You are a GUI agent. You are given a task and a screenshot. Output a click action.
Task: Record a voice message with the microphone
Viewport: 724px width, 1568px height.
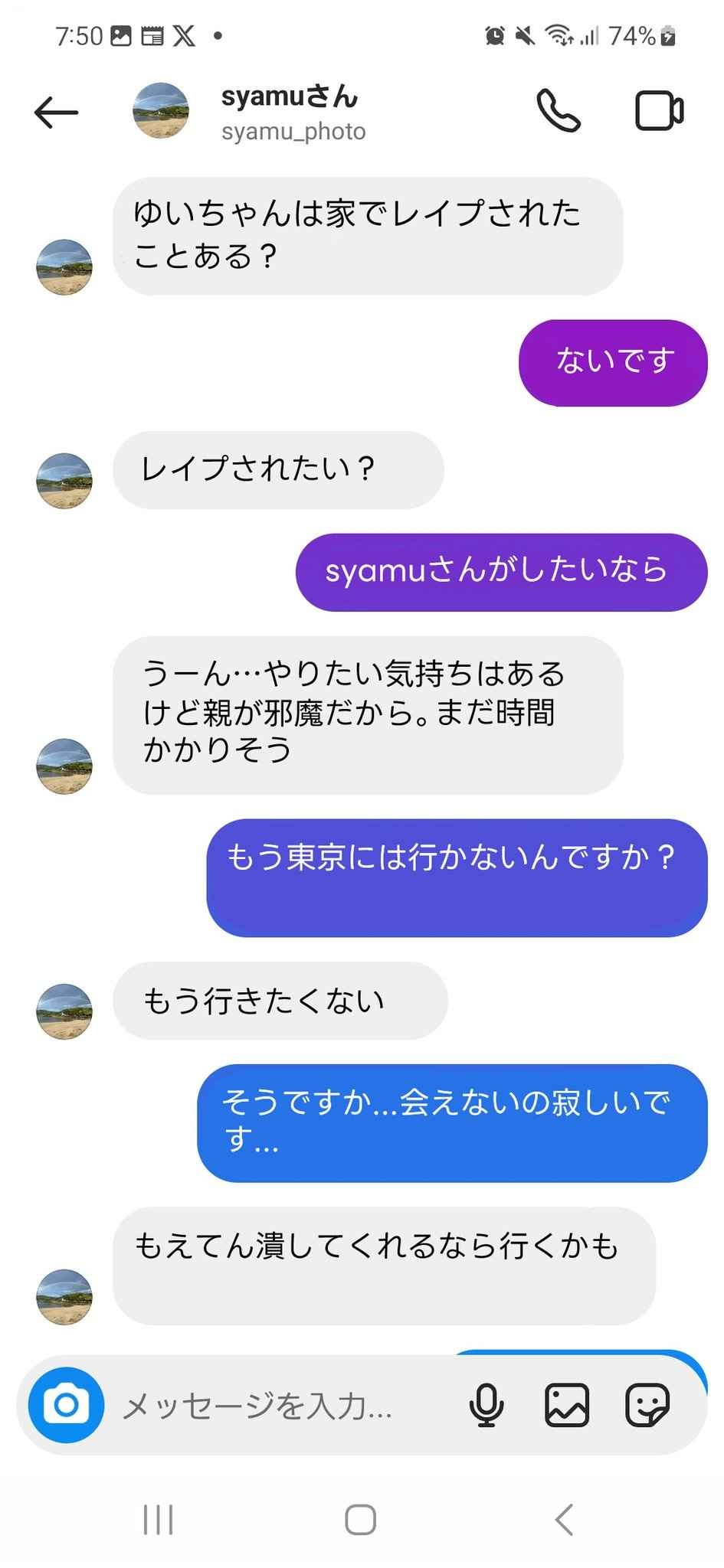486,1406
